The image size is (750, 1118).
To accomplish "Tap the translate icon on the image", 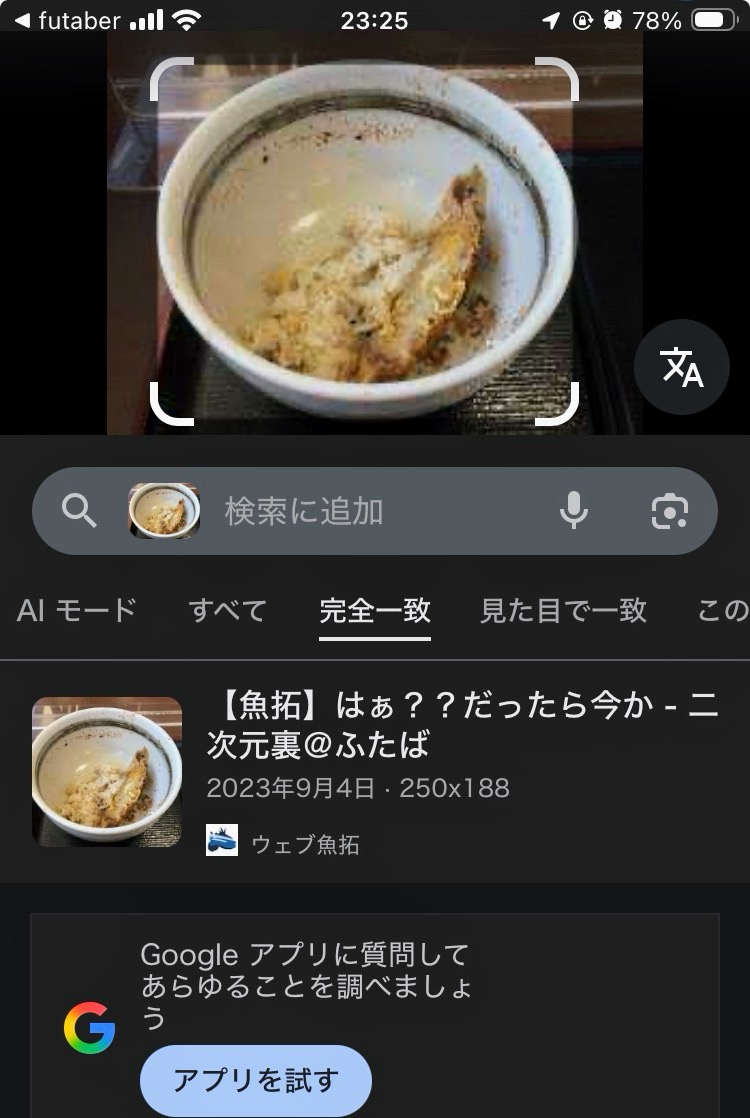I will coord(682,368).
